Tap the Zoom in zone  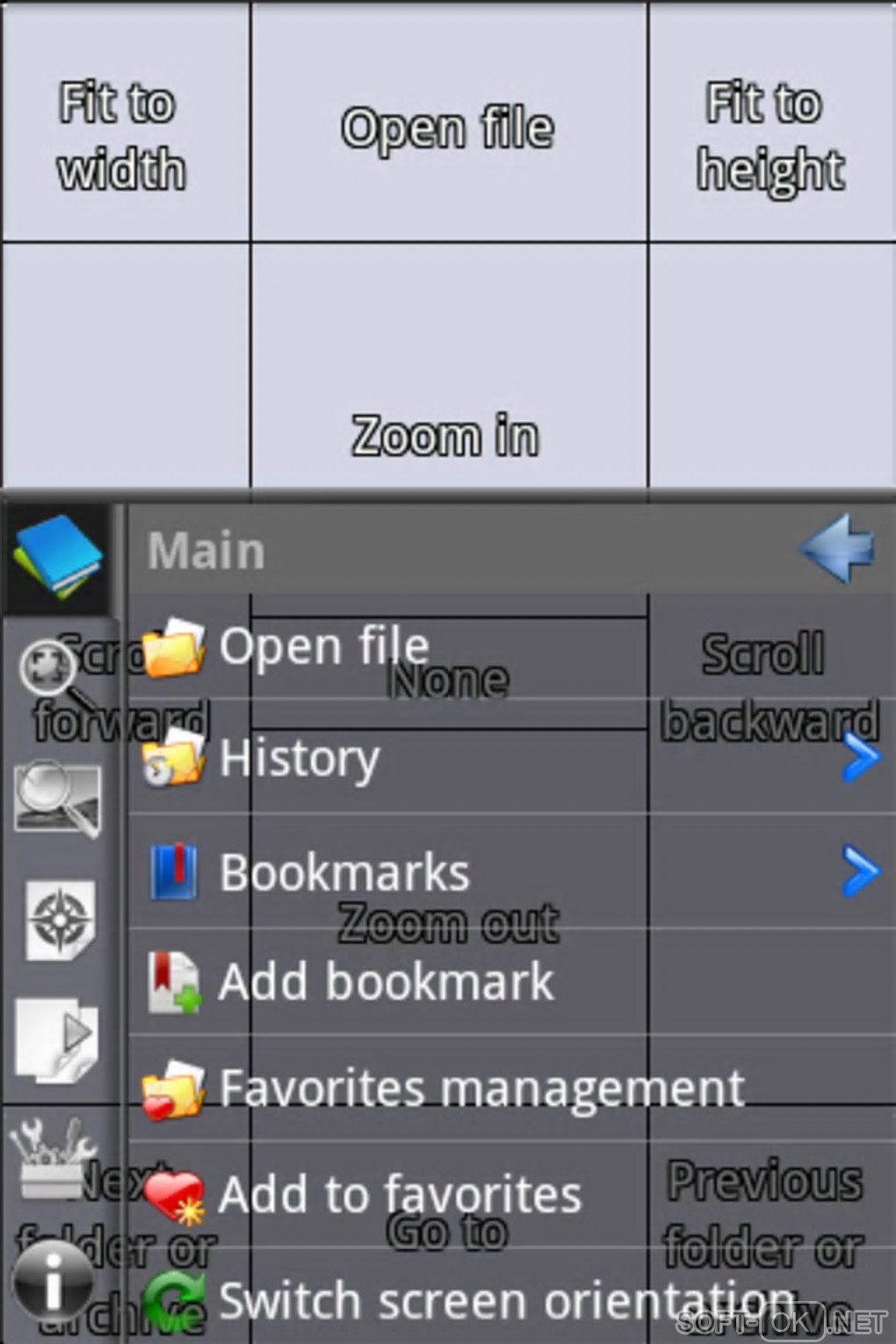coord(446,369)
